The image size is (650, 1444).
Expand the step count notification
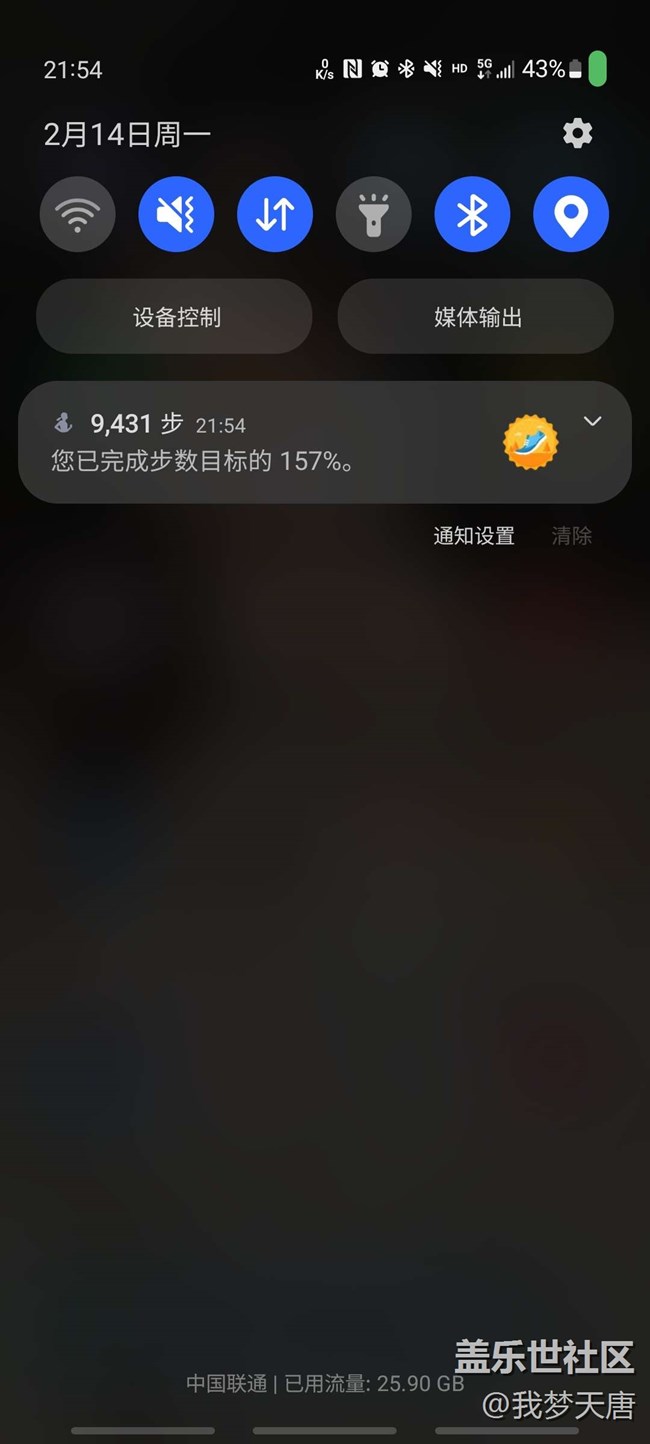[592, 421]
